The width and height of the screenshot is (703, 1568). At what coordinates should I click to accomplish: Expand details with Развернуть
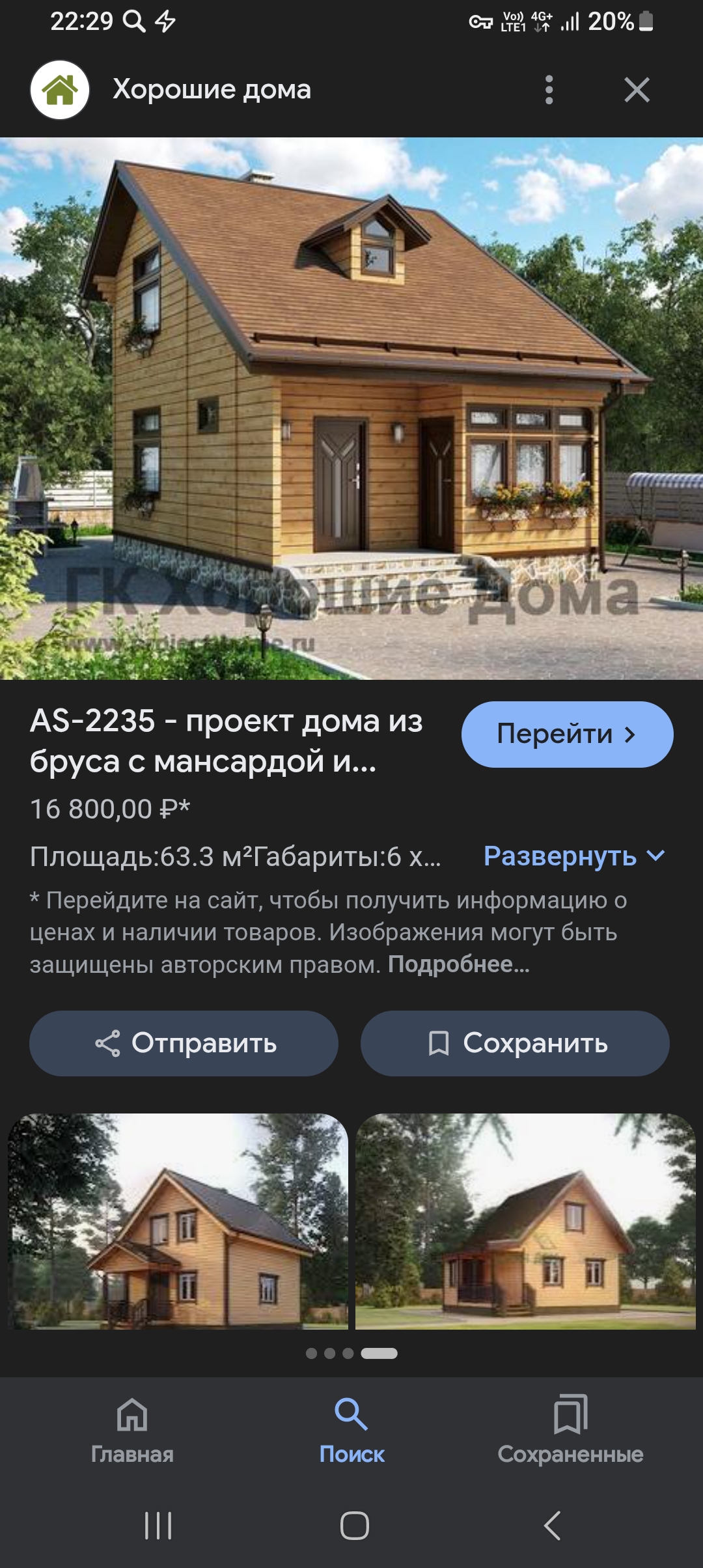tap(574, 856)
